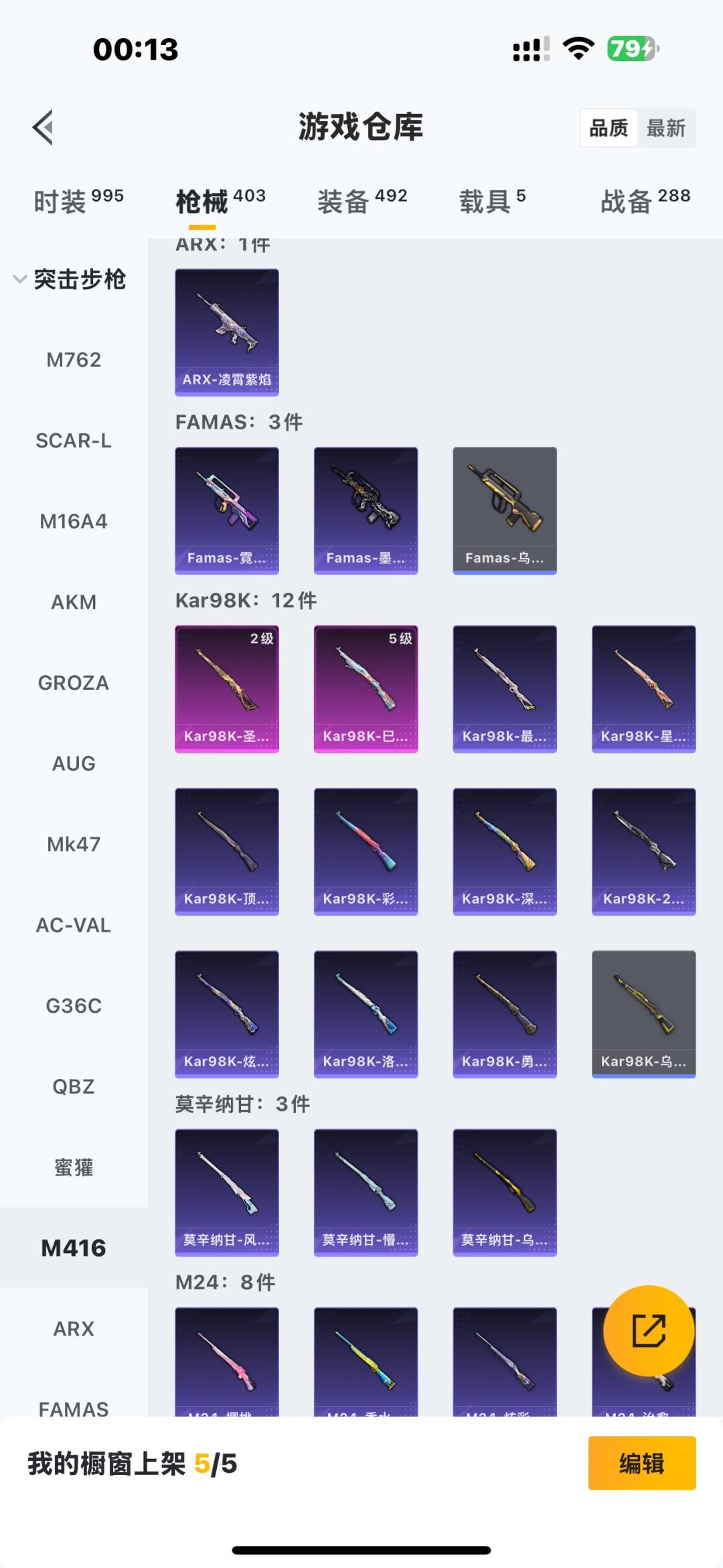Open the level 2 Kar98K-圣... skin
723x1568 pixels.
[227, 689]
